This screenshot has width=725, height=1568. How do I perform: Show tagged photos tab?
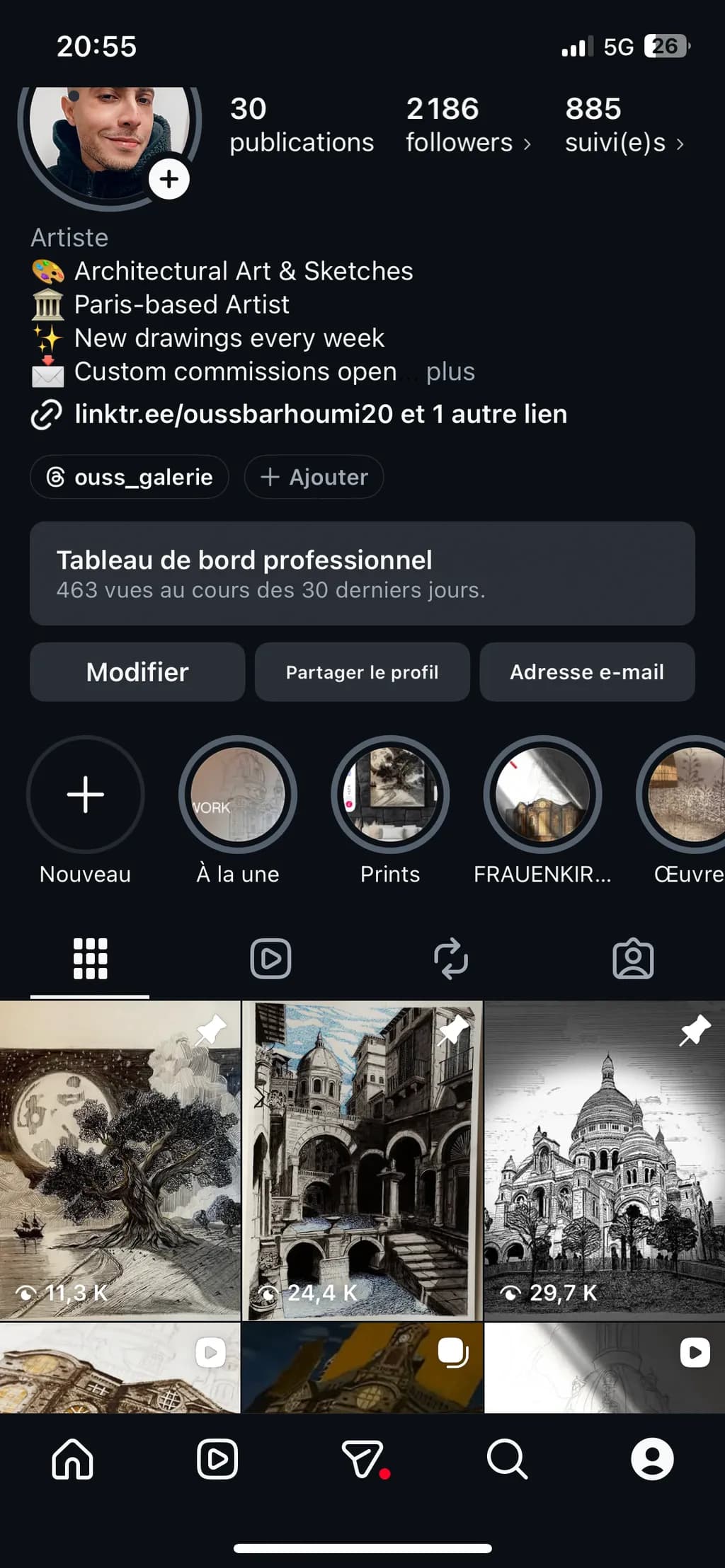coord(633,959)
